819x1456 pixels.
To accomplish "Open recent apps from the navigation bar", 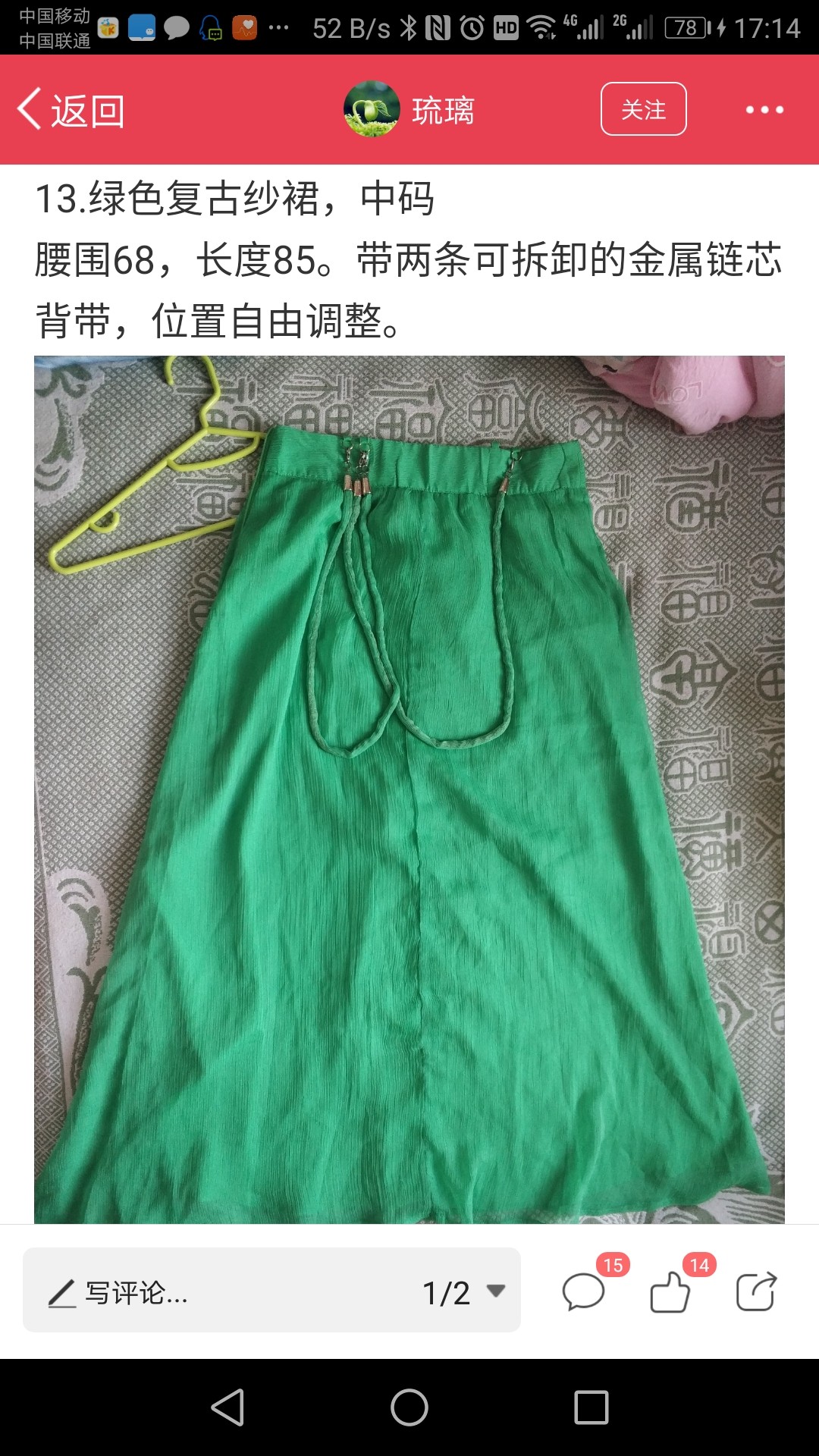I will tap(591, 1407).
